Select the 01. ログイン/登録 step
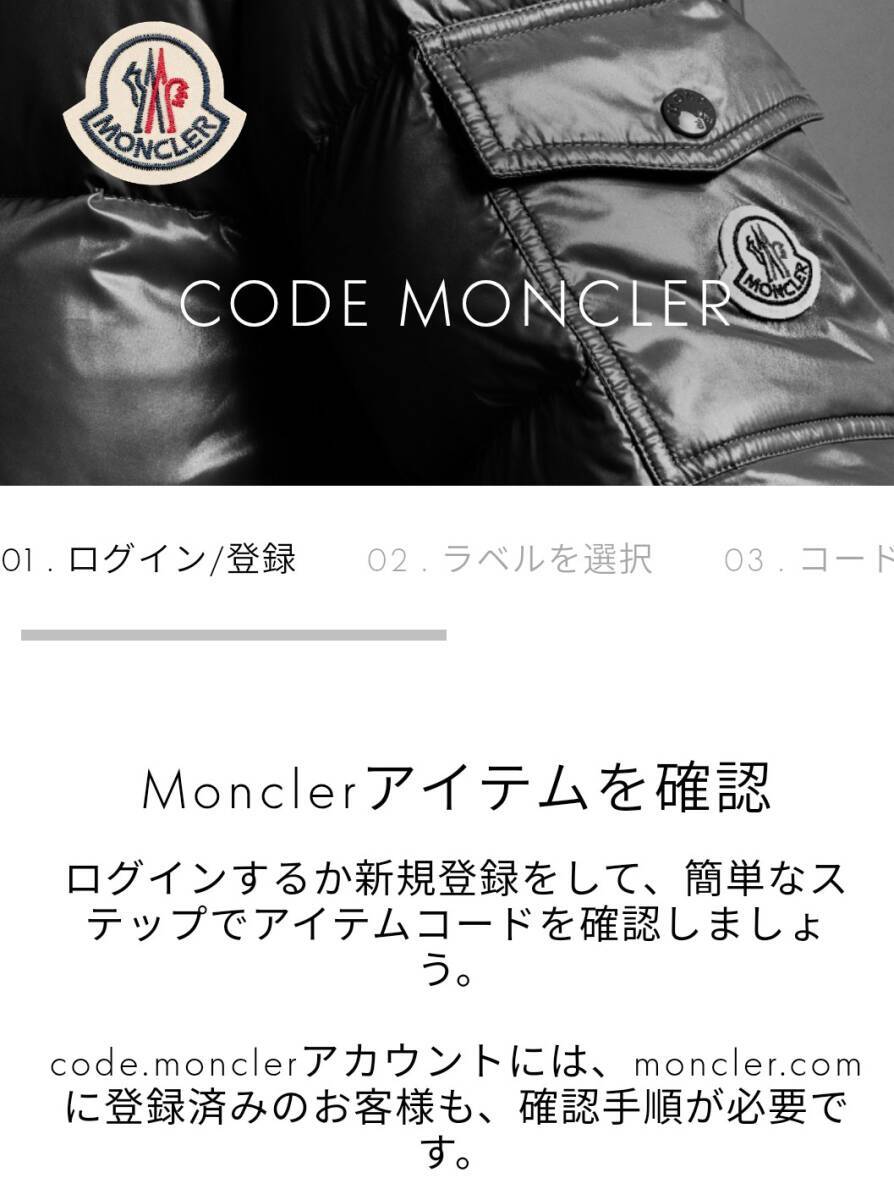 tap(150, 559)
